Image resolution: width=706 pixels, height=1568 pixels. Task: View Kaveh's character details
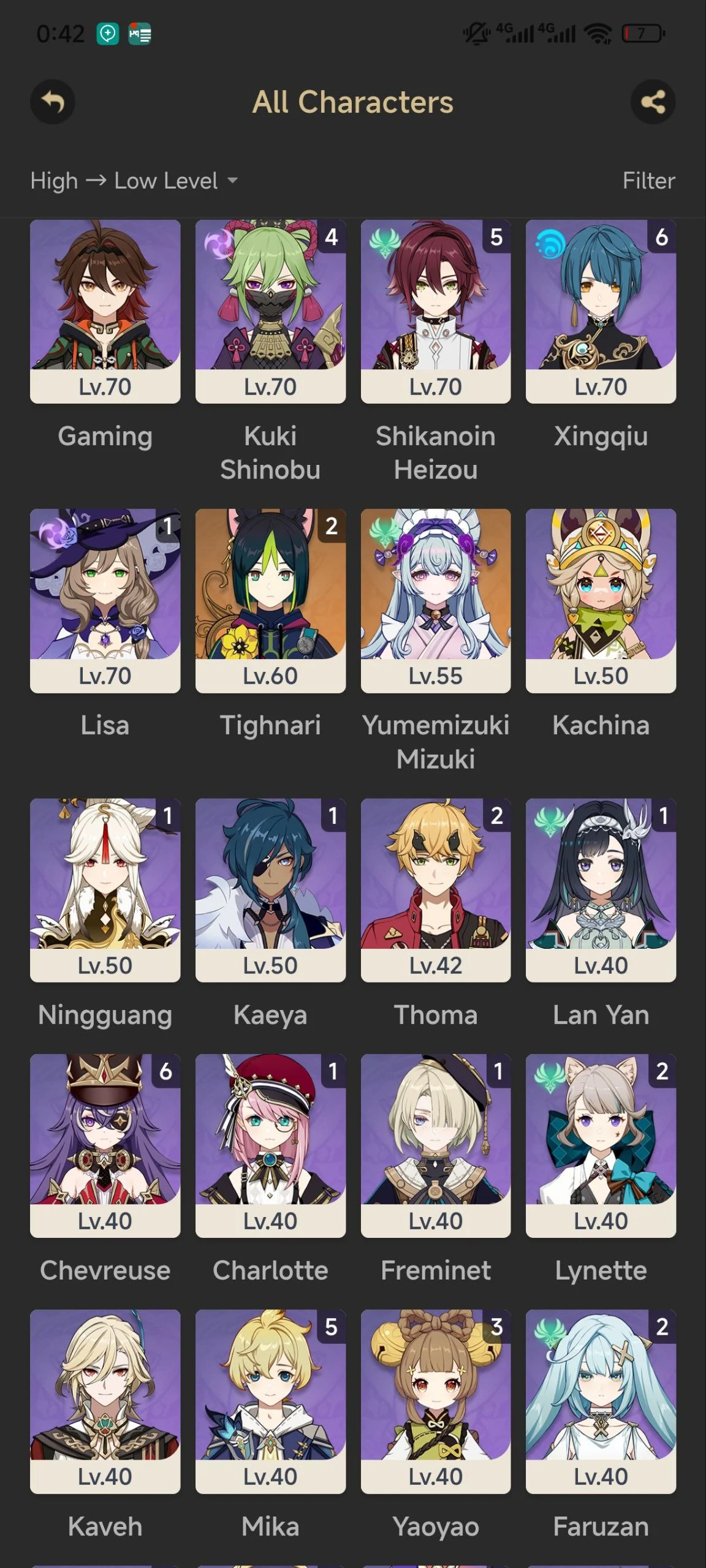click(x=105, y=1401)
